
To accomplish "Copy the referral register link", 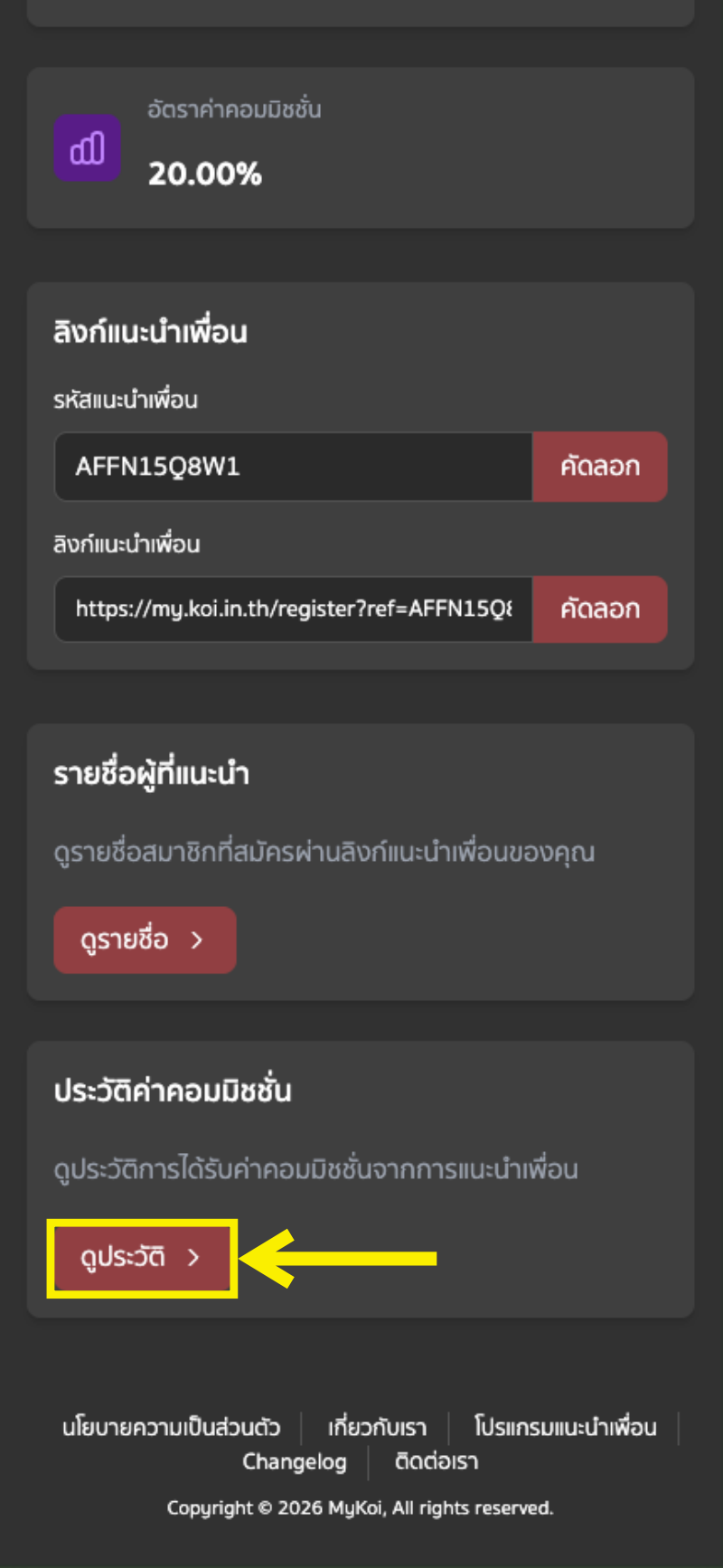I will [599, 609].
